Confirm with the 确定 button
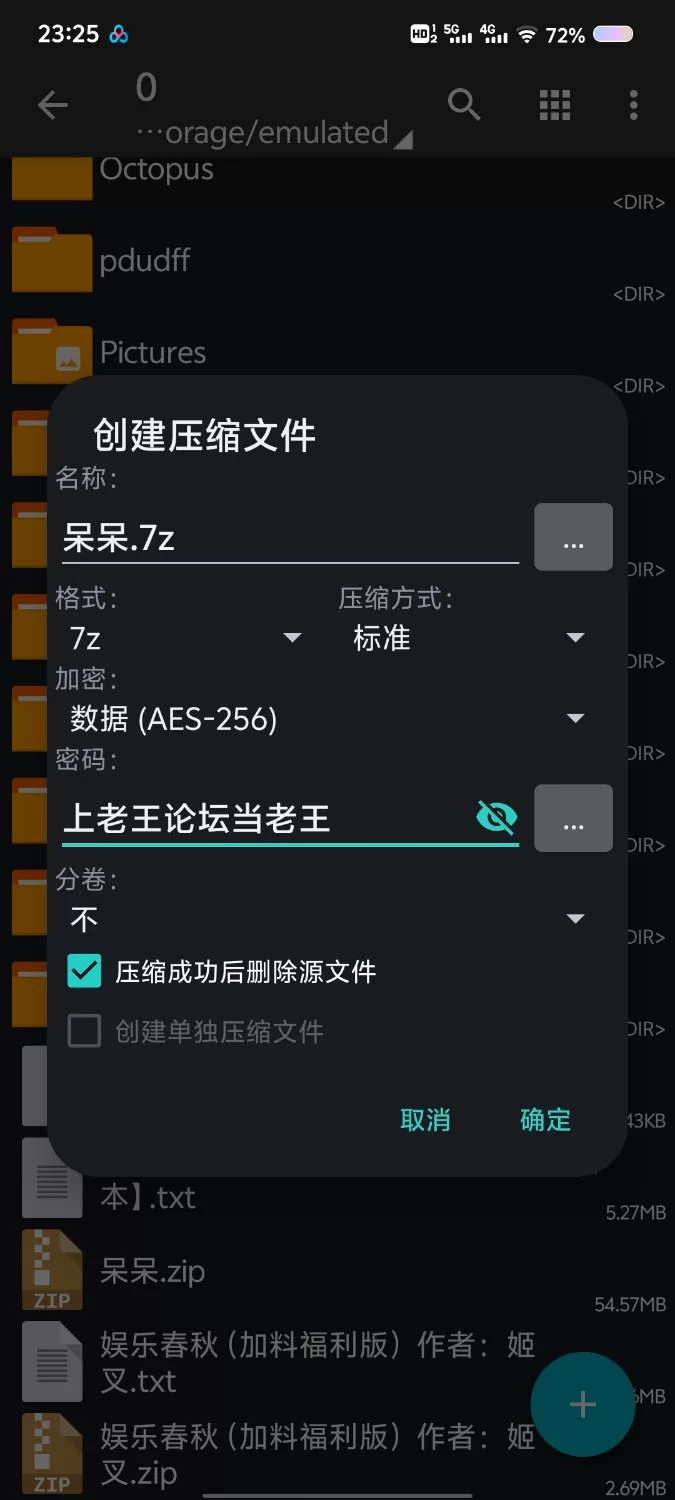The height and width of the screenshot is (1500, 675). tap(545, 1119)
